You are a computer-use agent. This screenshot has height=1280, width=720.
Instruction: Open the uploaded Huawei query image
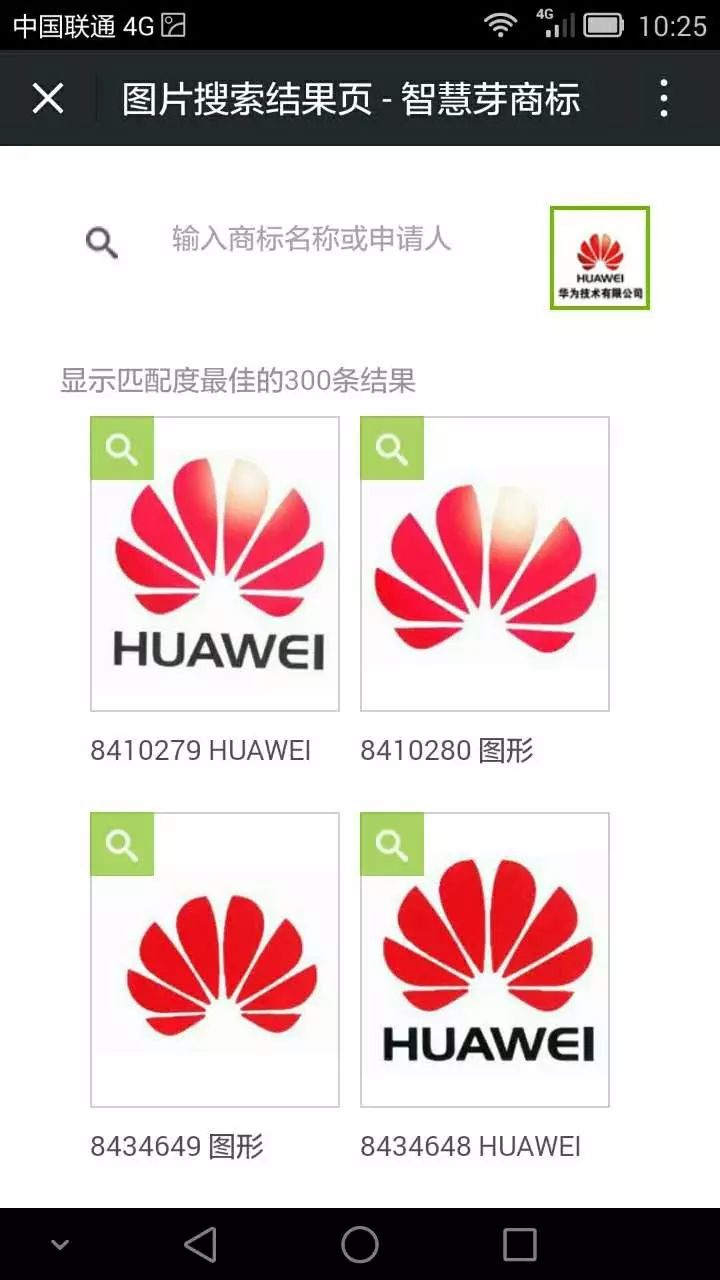point(600,257)
